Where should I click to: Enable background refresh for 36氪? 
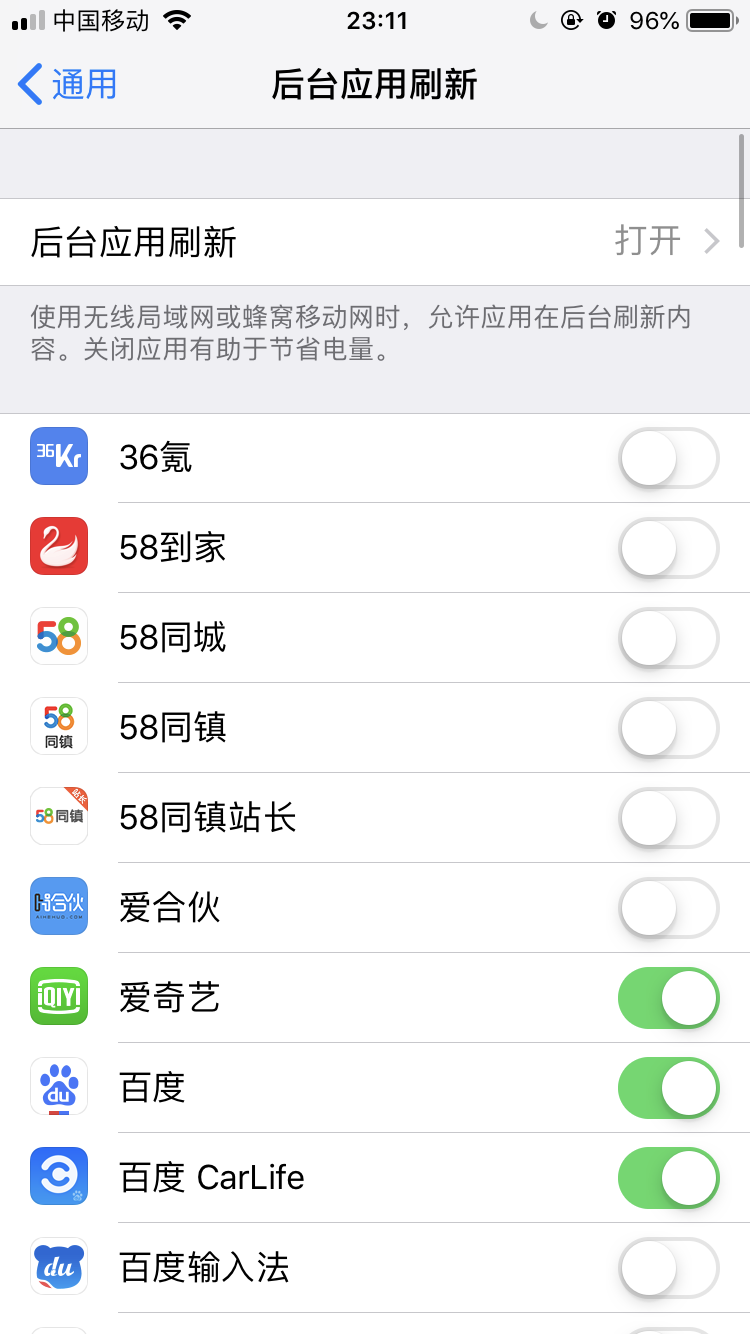(667, 456)
